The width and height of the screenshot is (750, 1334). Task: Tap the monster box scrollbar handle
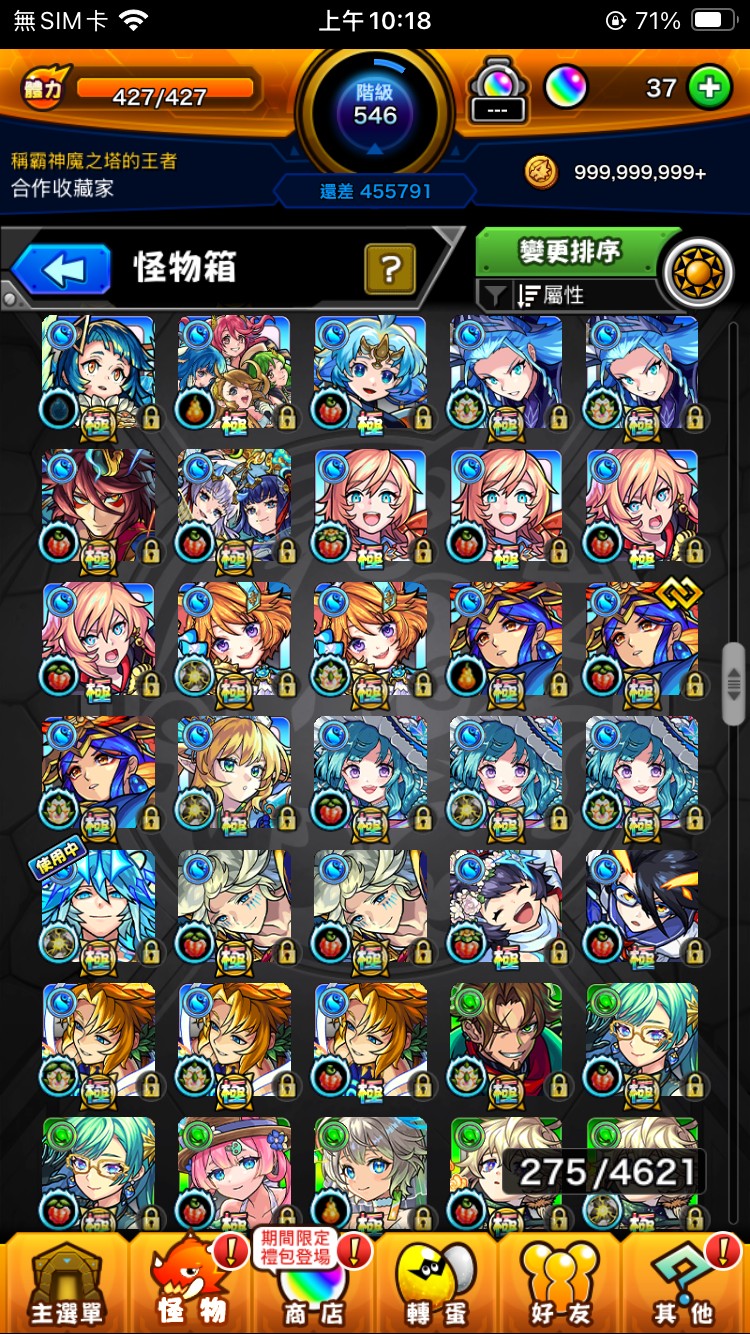point(734,685)
